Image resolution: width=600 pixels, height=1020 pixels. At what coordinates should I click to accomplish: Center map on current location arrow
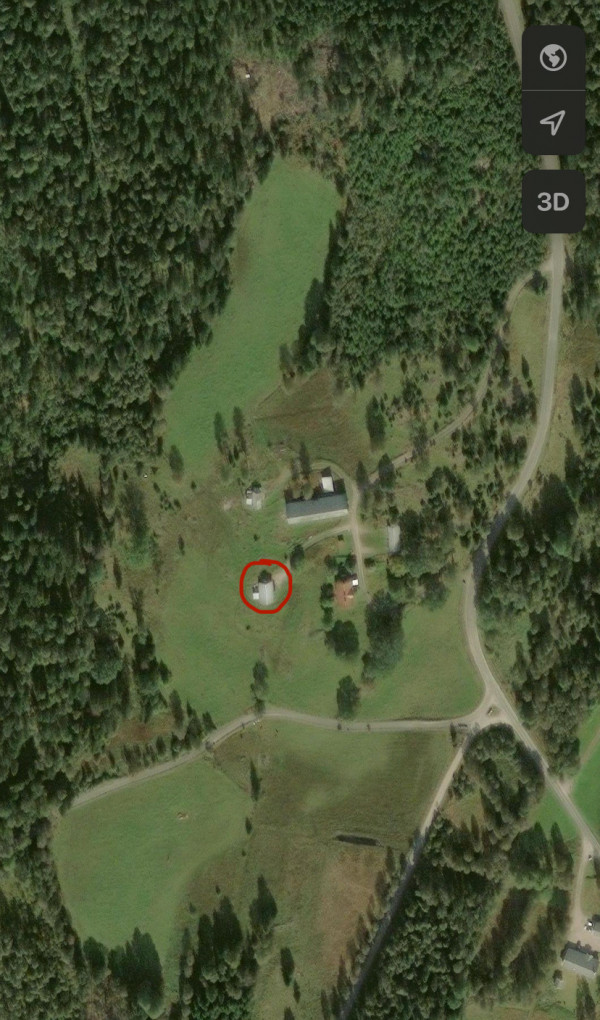click(x=553, y=123)
